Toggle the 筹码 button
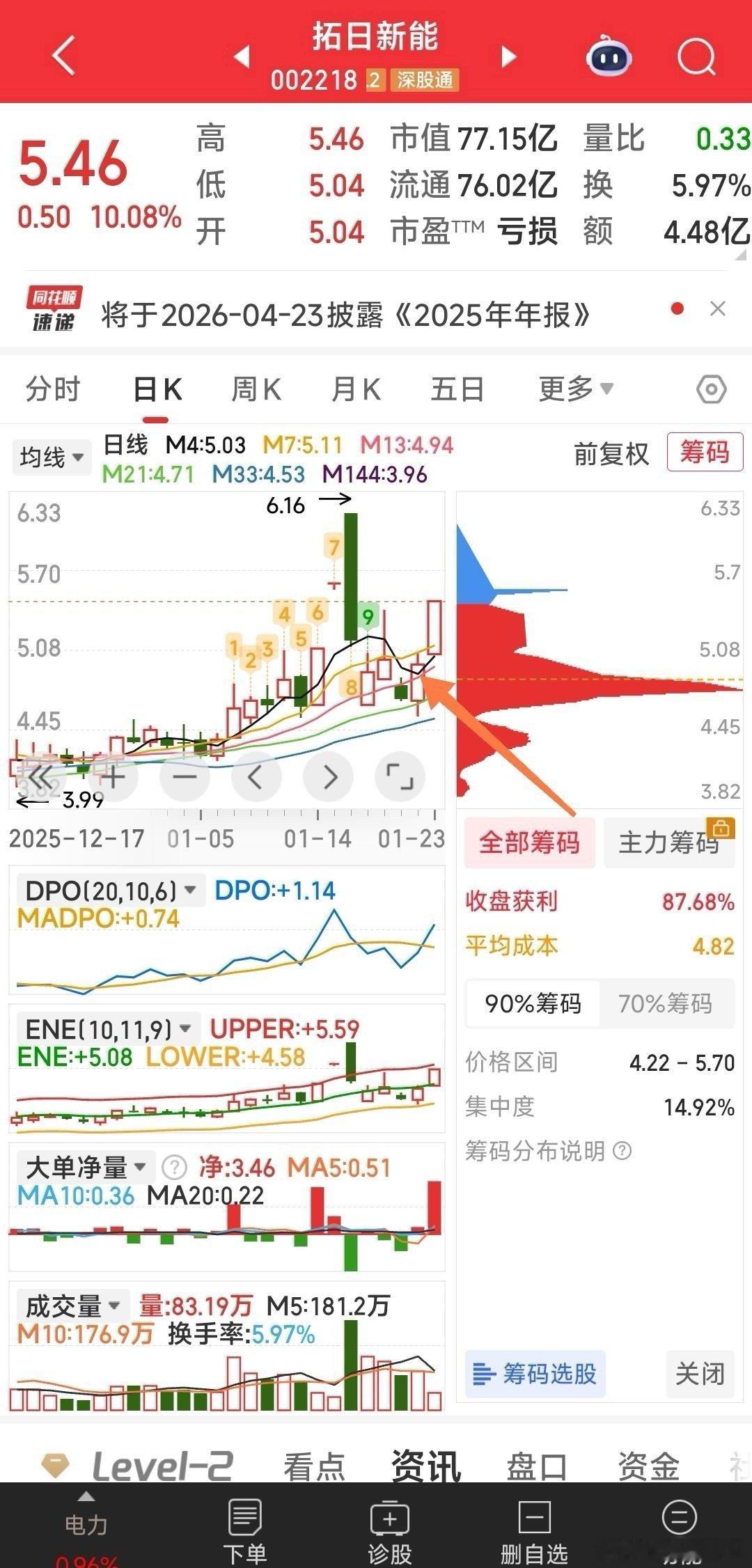The width and height of the screenshot is (752, 1568). (704, 453)
